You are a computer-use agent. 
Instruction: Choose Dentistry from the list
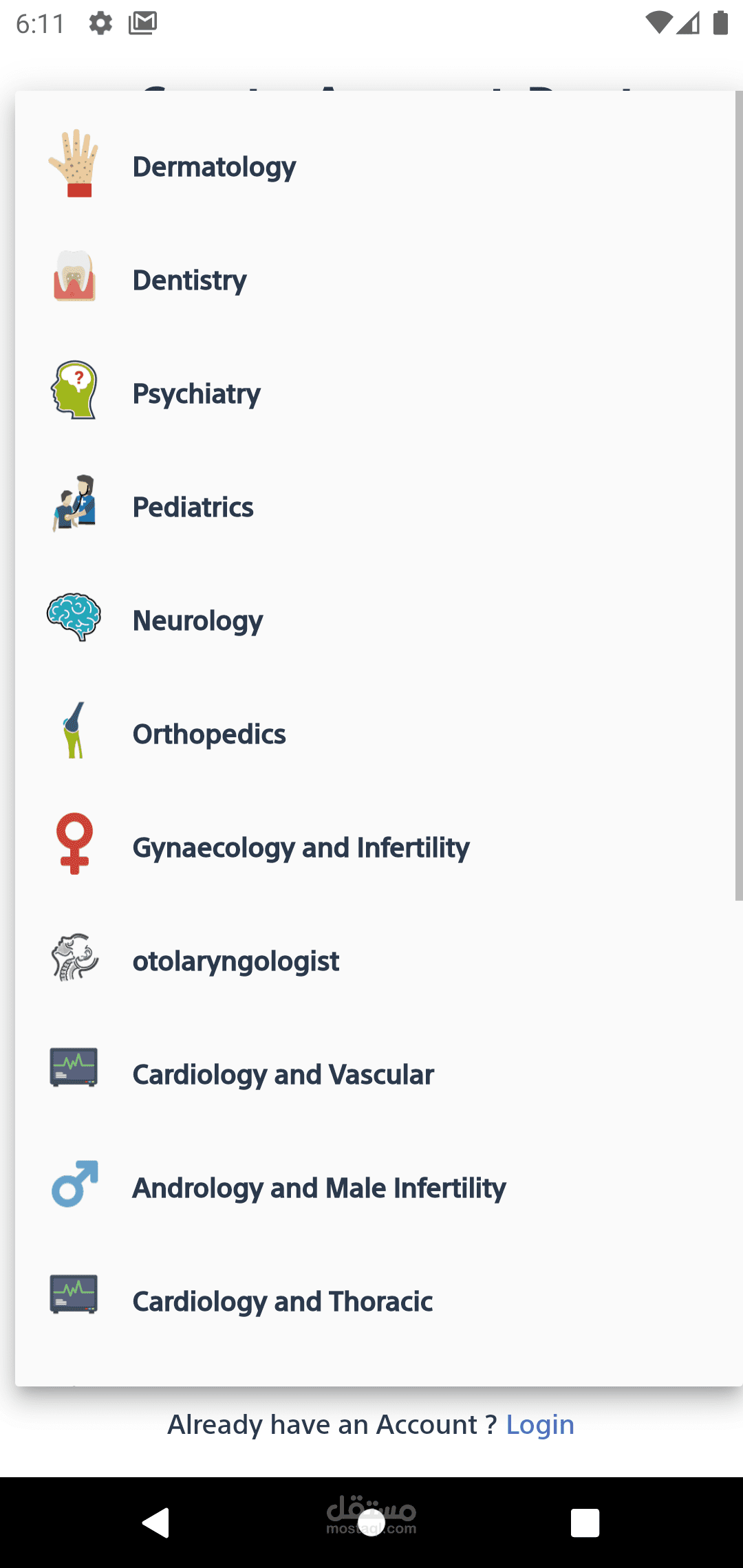pyautogui.click(x=189, y=281)
